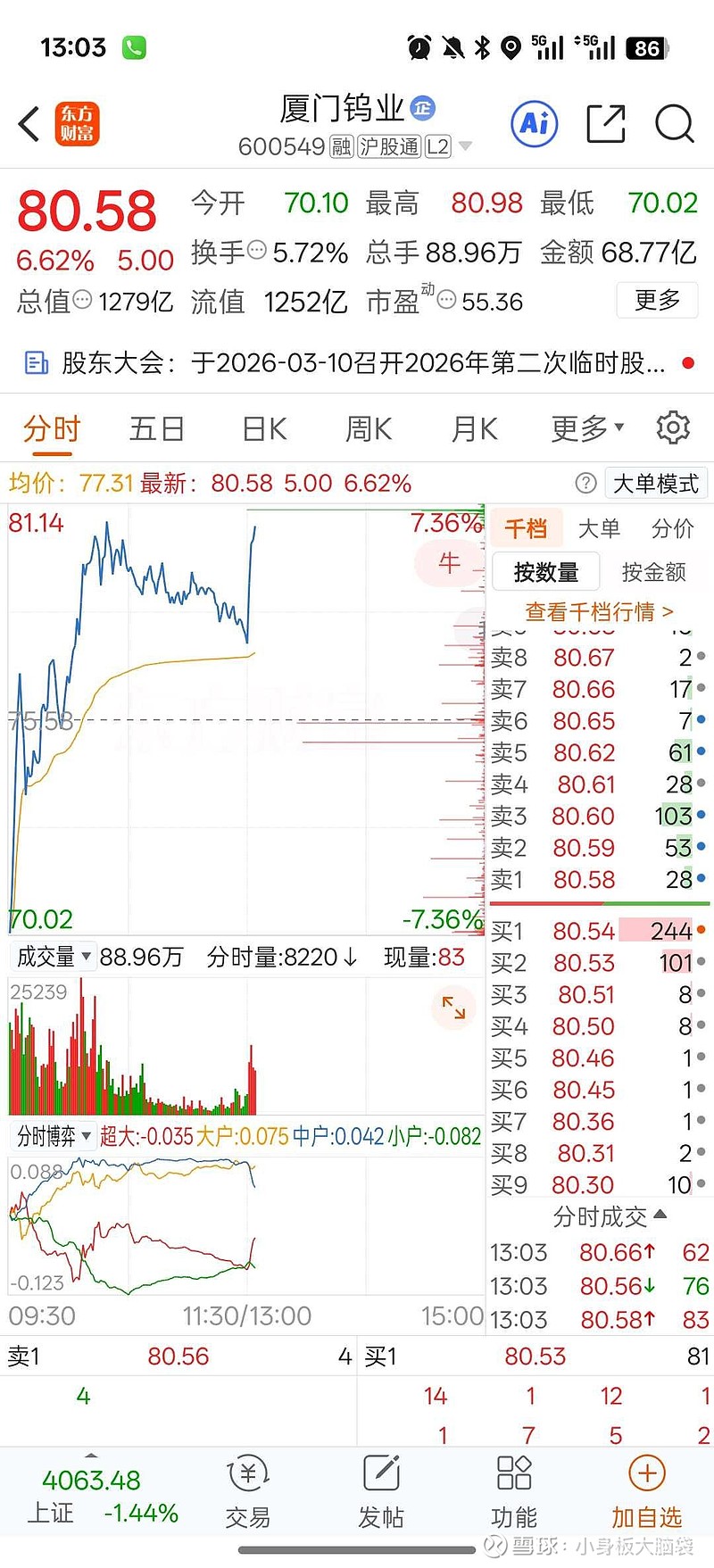Open chart settings gear
714x1568 pixels.
click(x=673, y=428)
